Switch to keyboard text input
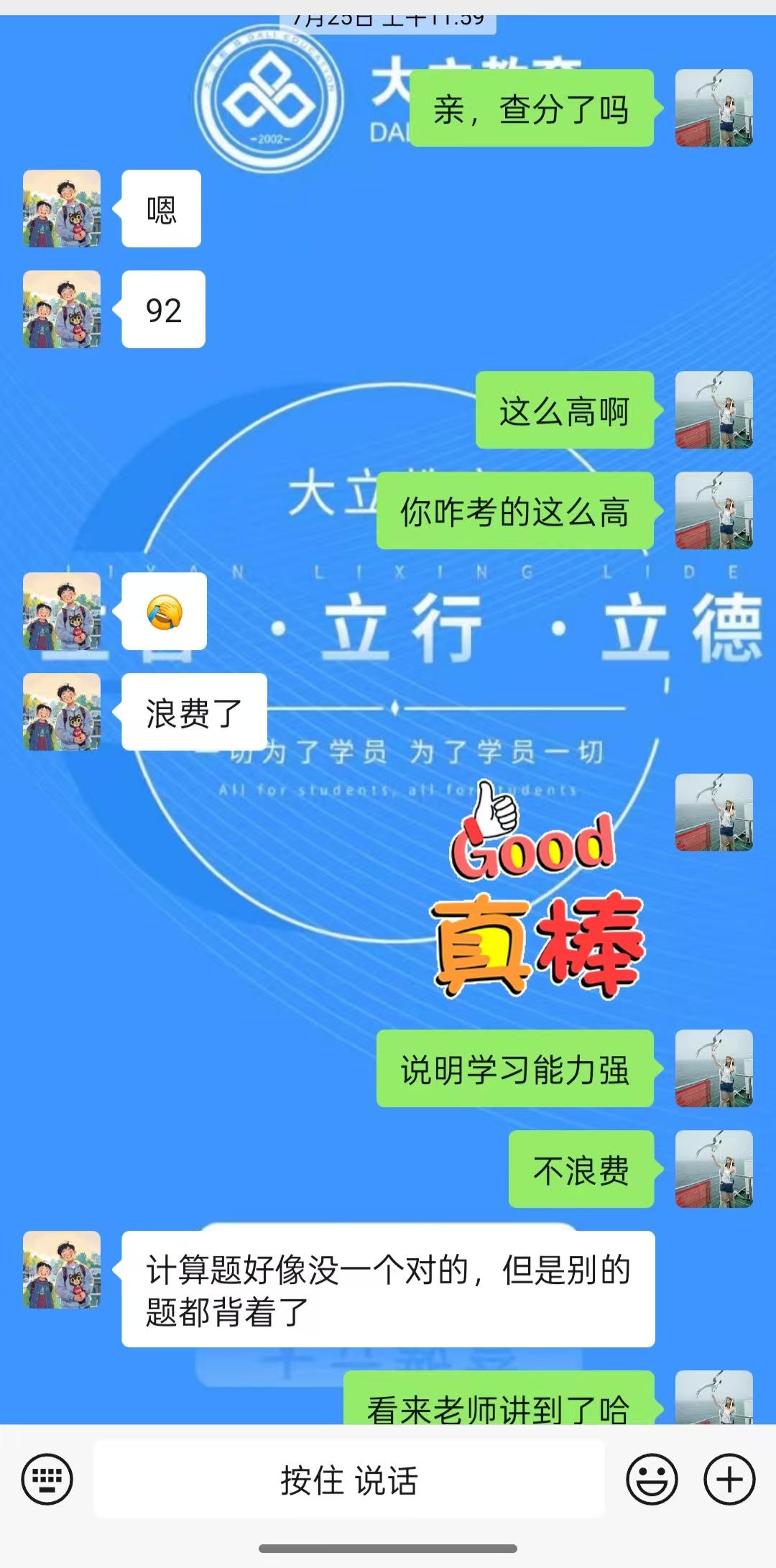 pyautogui.click(x=47, y=1479)
